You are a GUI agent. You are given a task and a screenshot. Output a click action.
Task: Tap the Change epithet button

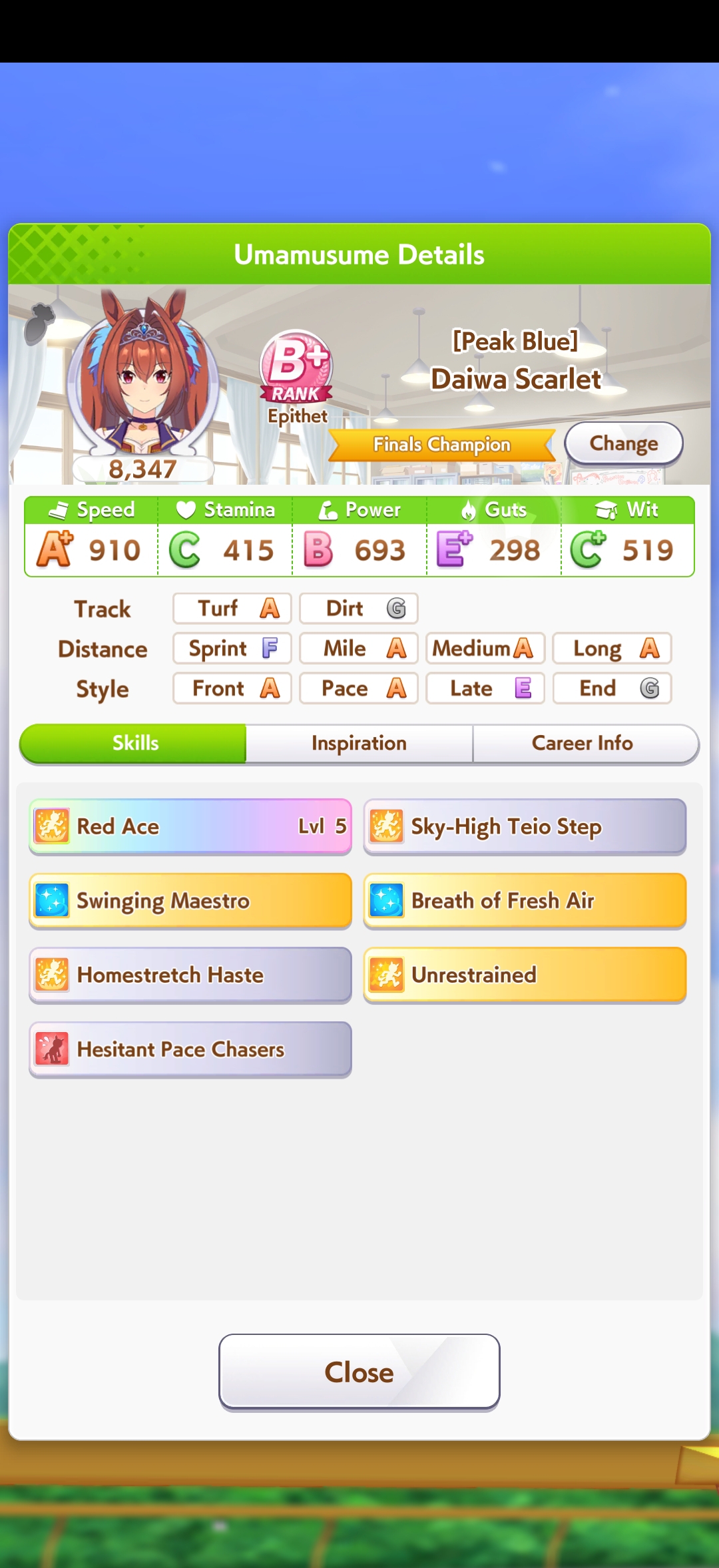click(623, 443)
